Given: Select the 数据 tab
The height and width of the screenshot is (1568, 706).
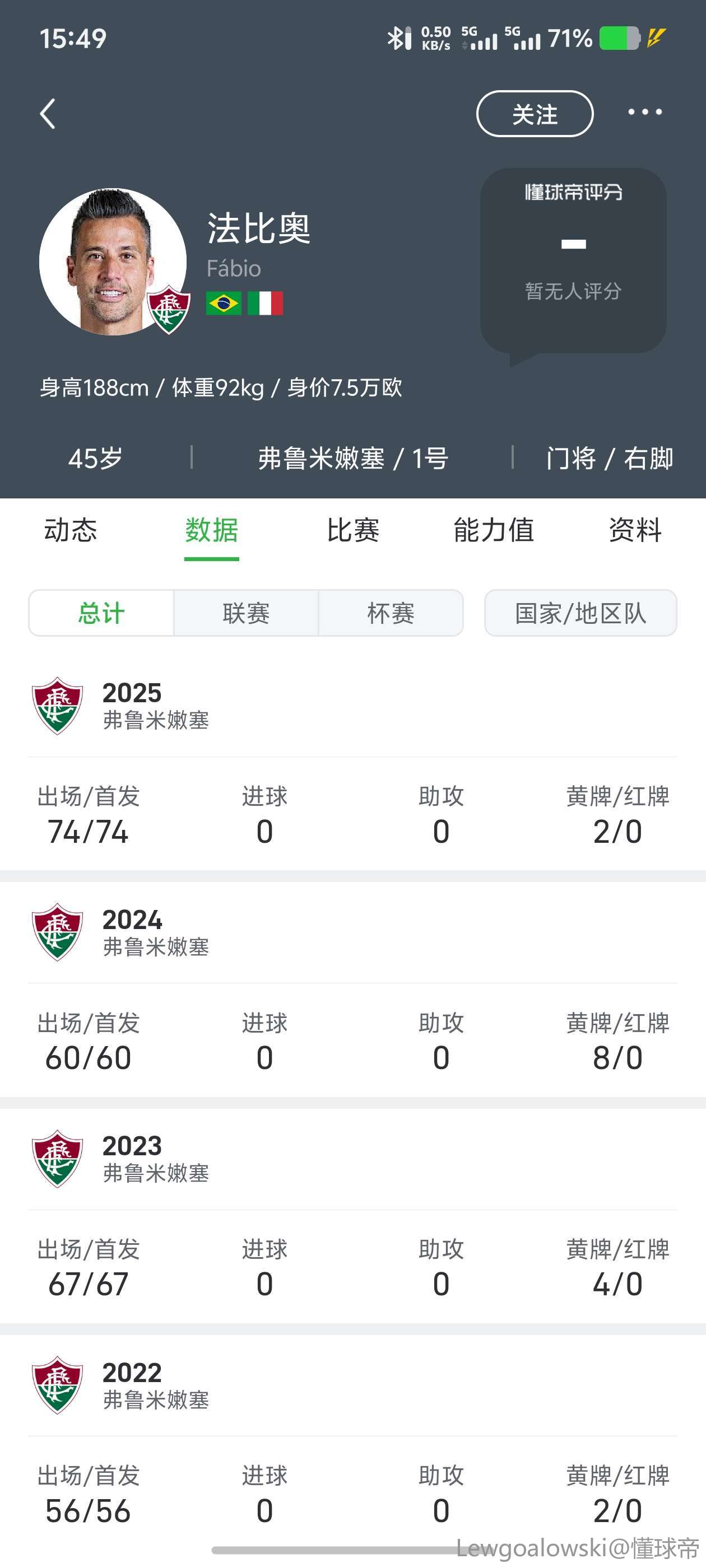Looking at the screenshot, I should coord(211,530).
